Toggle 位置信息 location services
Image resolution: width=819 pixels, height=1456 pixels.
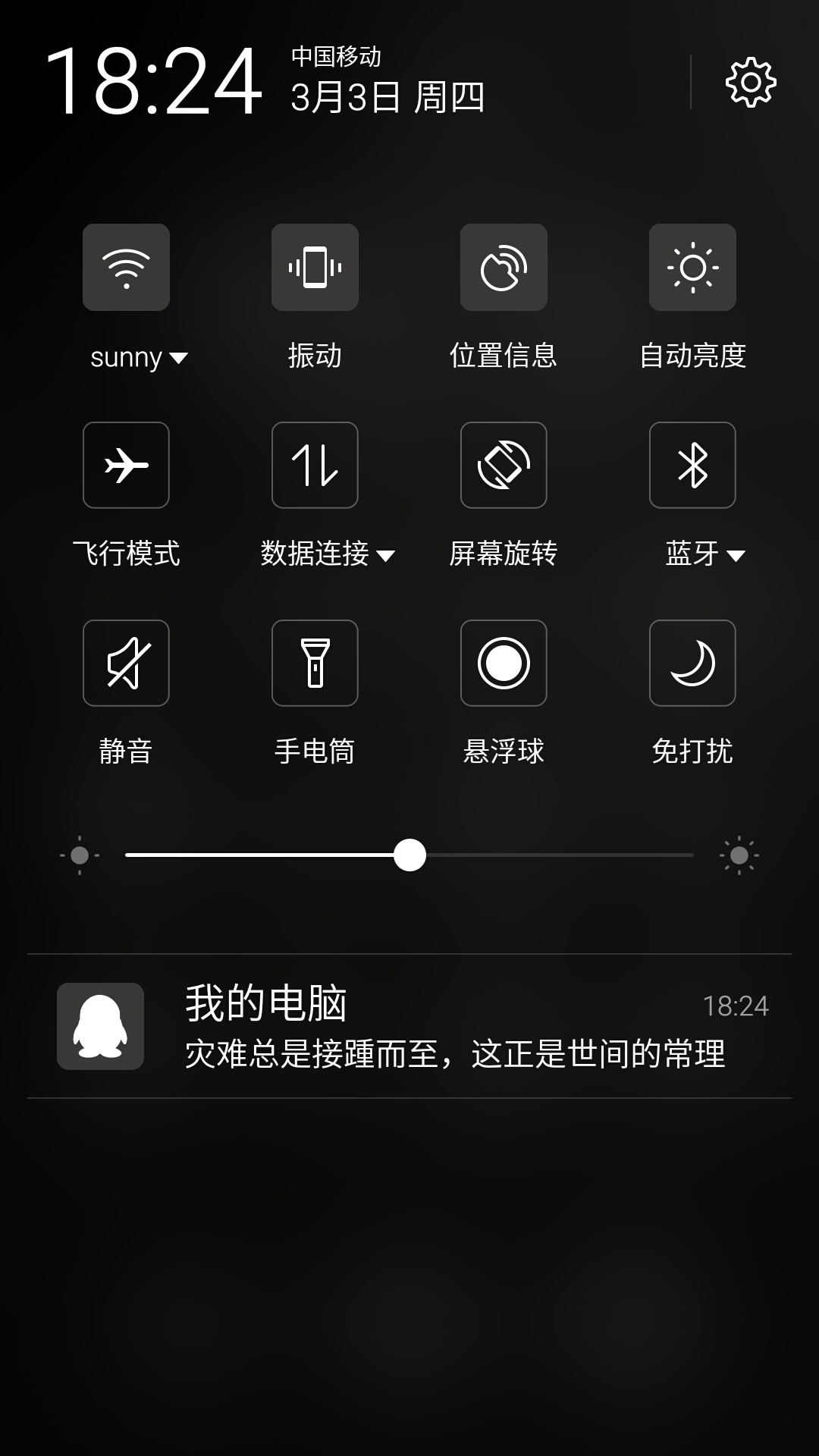[504, 267]
